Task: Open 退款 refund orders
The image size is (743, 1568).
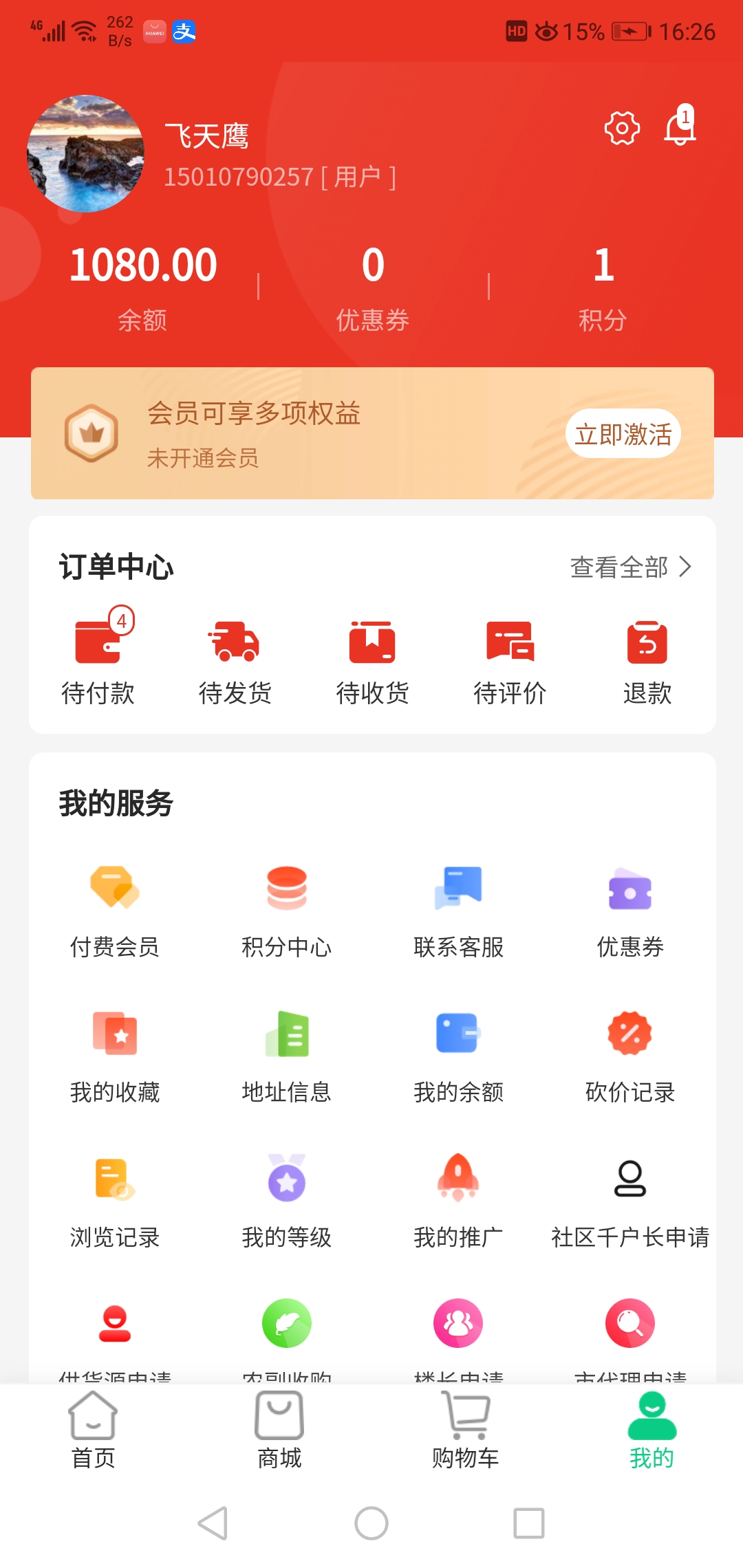Action: click(647, 662)
